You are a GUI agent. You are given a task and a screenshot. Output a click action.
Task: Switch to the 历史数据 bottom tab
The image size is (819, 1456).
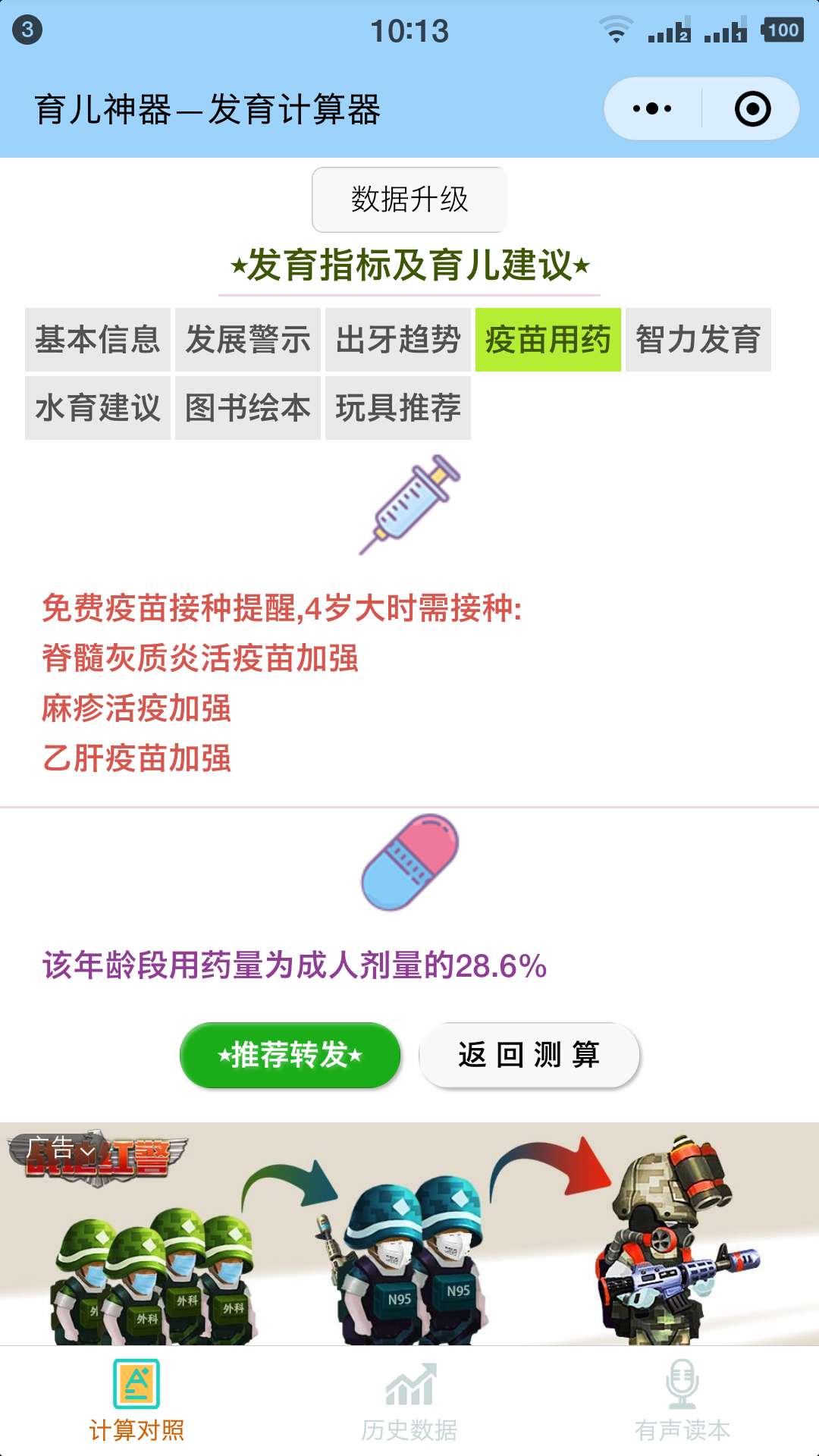(x=409, y=1401)
